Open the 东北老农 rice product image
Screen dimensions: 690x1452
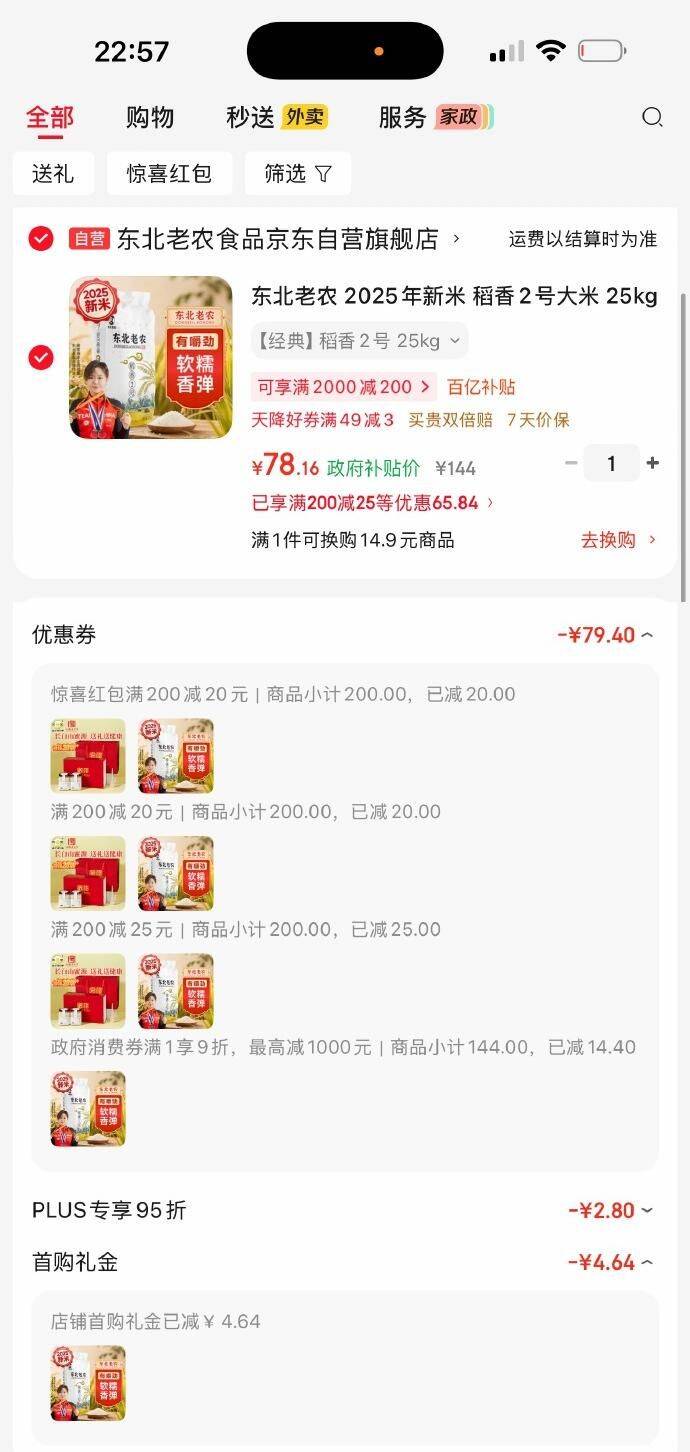[x=151, y=357]
